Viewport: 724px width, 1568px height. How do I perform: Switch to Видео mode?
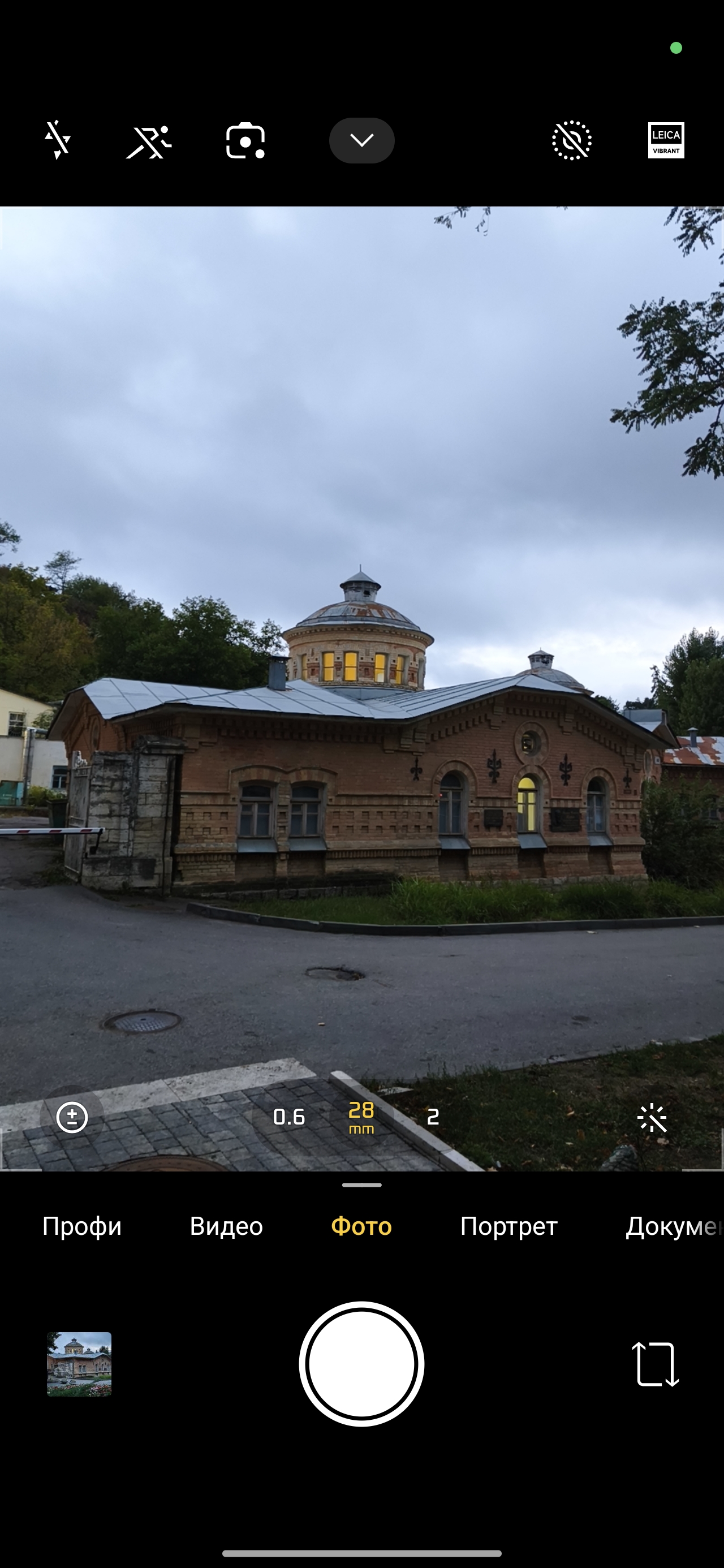226,1226
